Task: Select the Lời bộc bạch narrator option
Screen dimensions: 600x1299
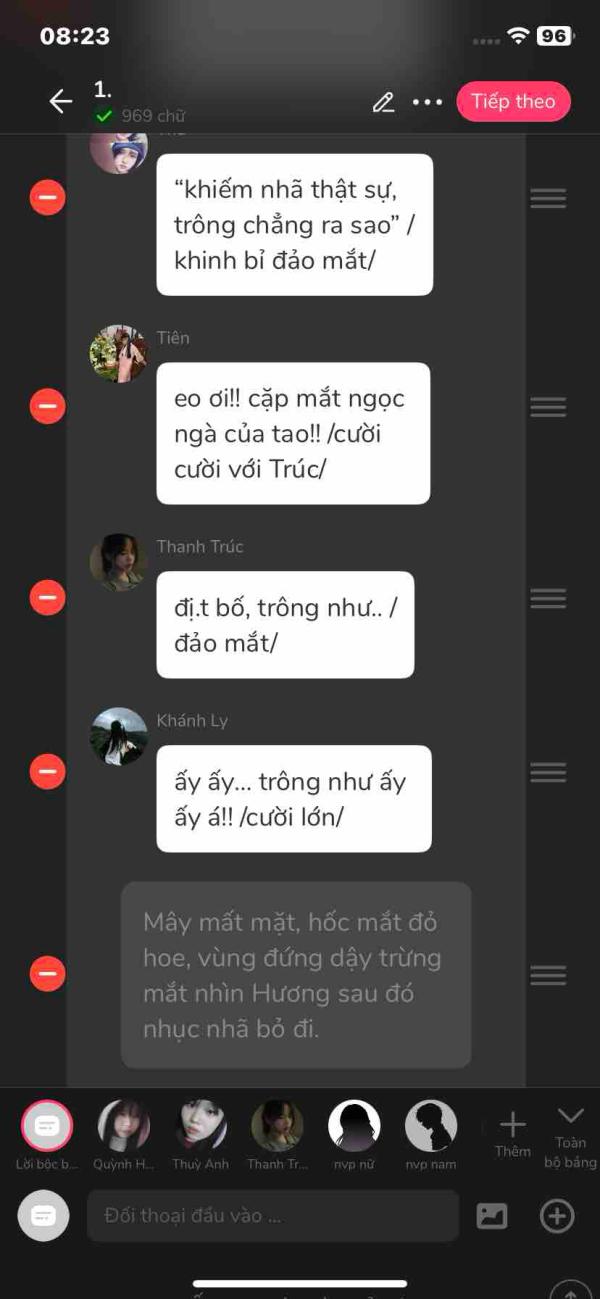Action: pos(46,1127)
